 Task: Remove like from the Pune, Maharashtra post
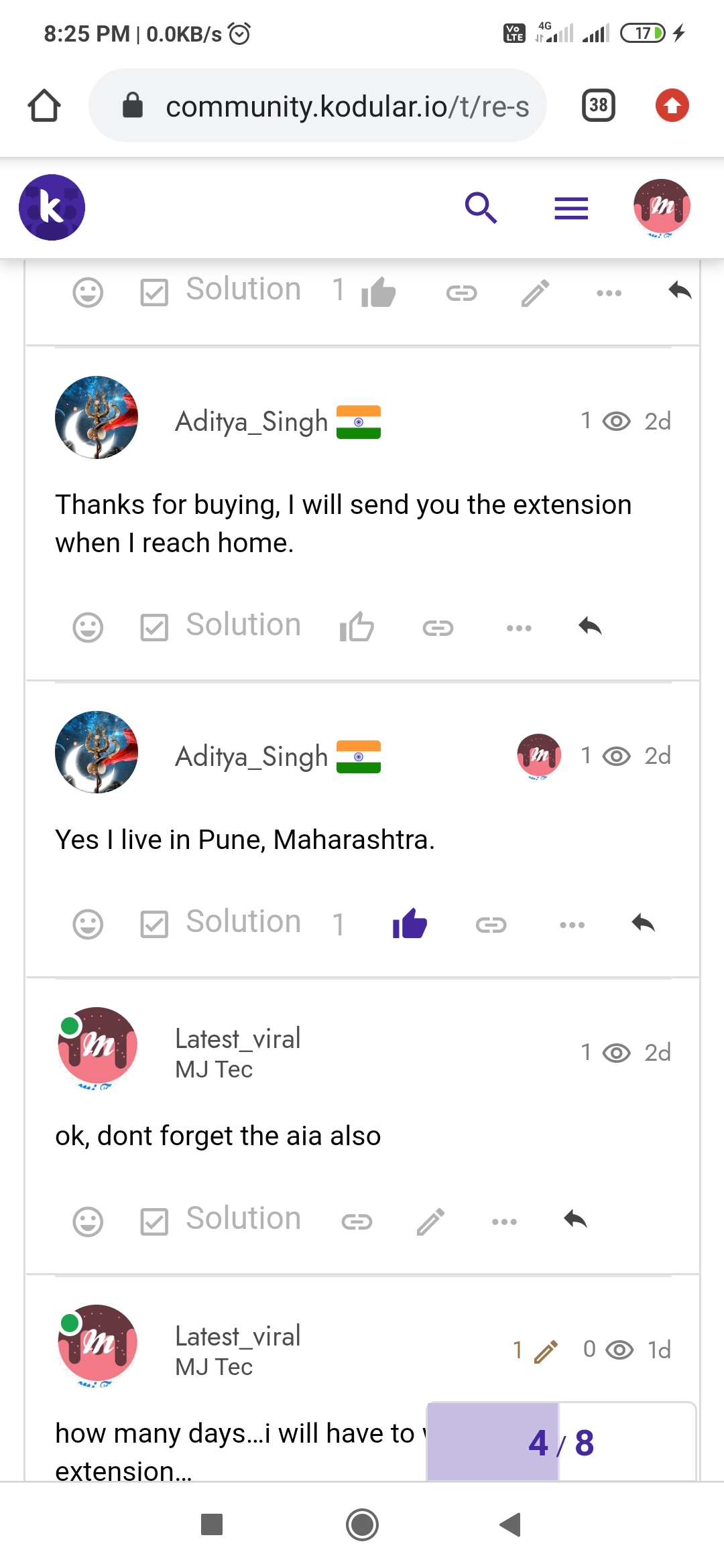tap(410, 924)
